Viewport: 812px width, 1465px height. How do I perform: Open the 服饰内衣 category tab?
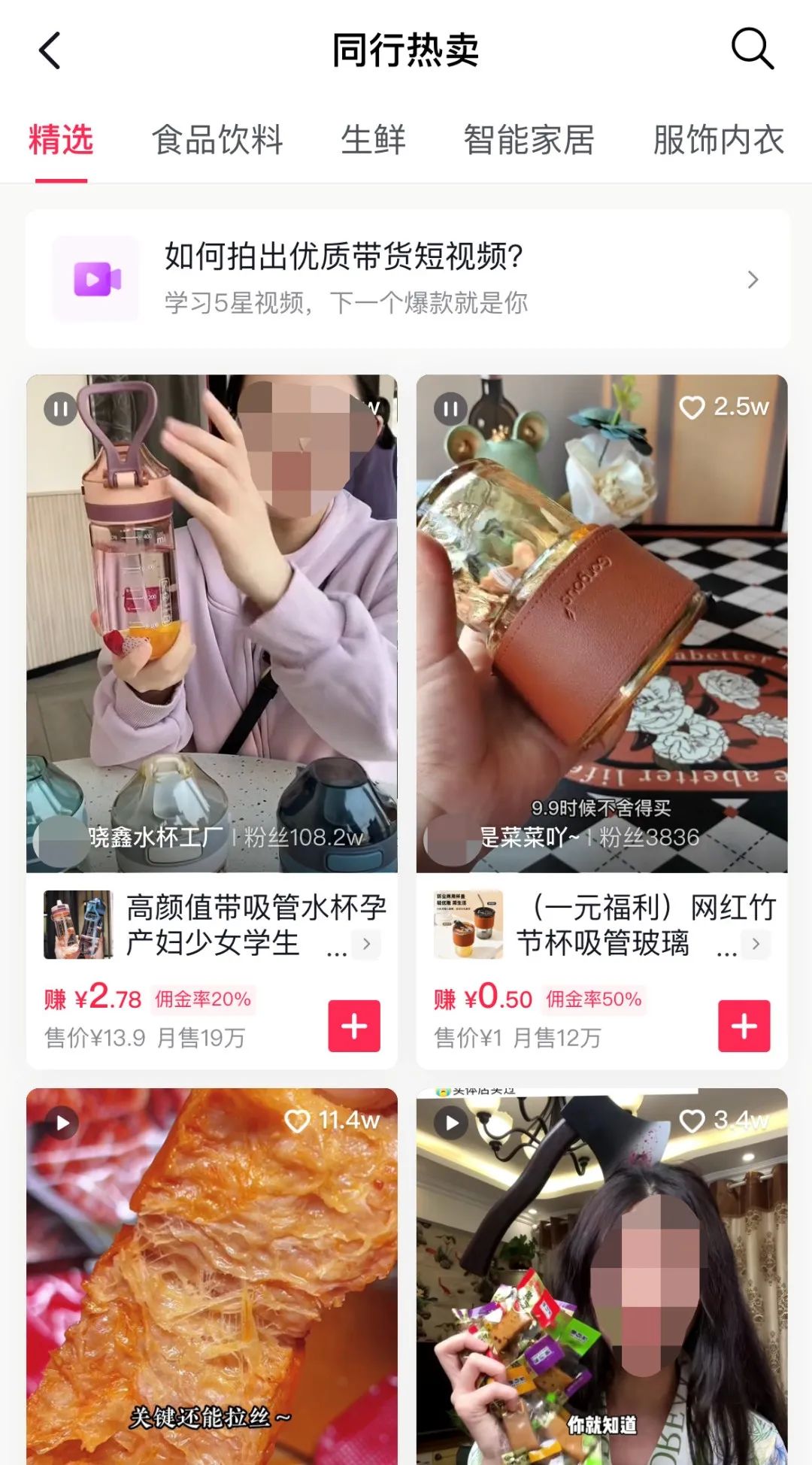(x=717, y=138)
